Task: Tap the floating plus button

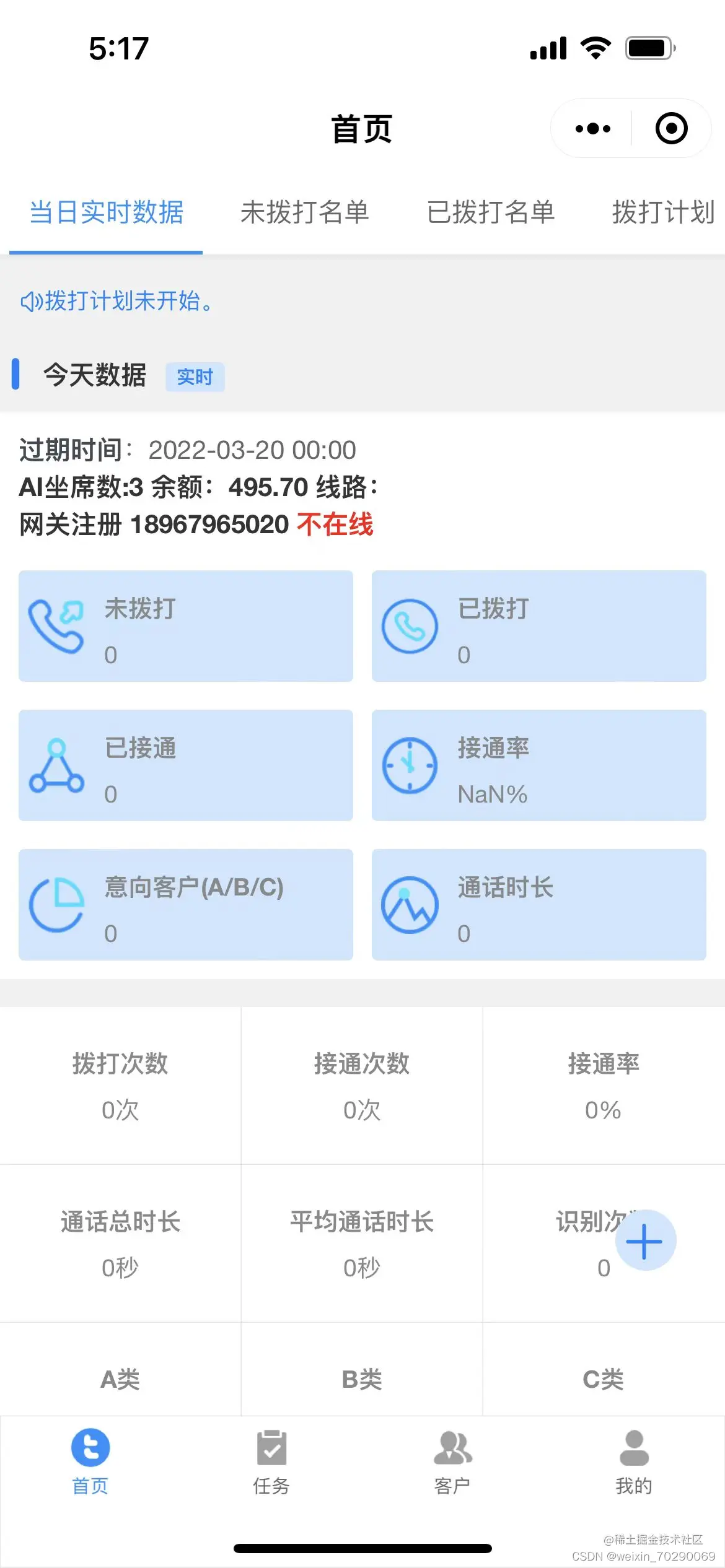Action: click(644, 1241)
